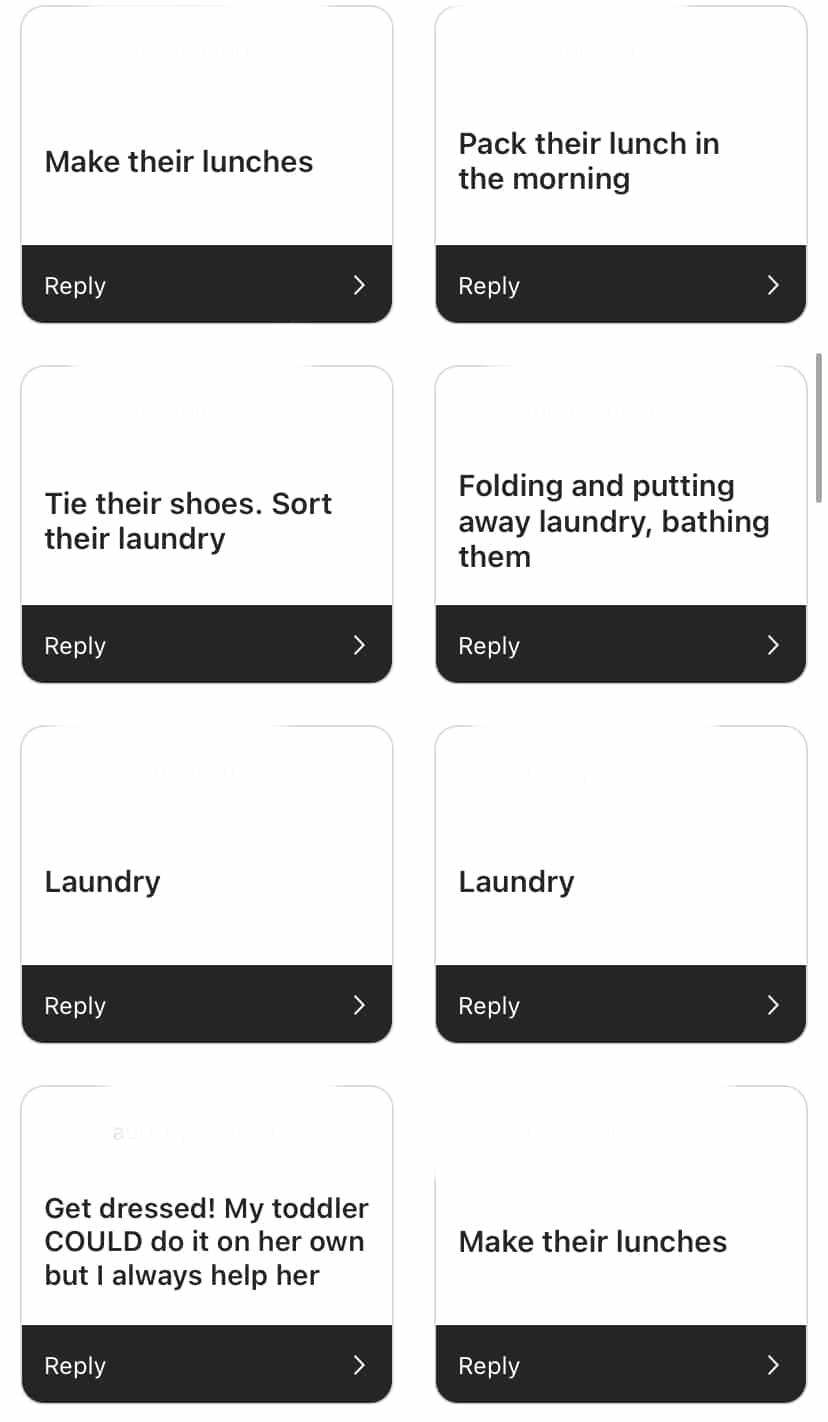This screenshot has width=828, height=1422.
Task: Reply to the "Get dressed!" toddler response
Action: (x=206, y=1365)
